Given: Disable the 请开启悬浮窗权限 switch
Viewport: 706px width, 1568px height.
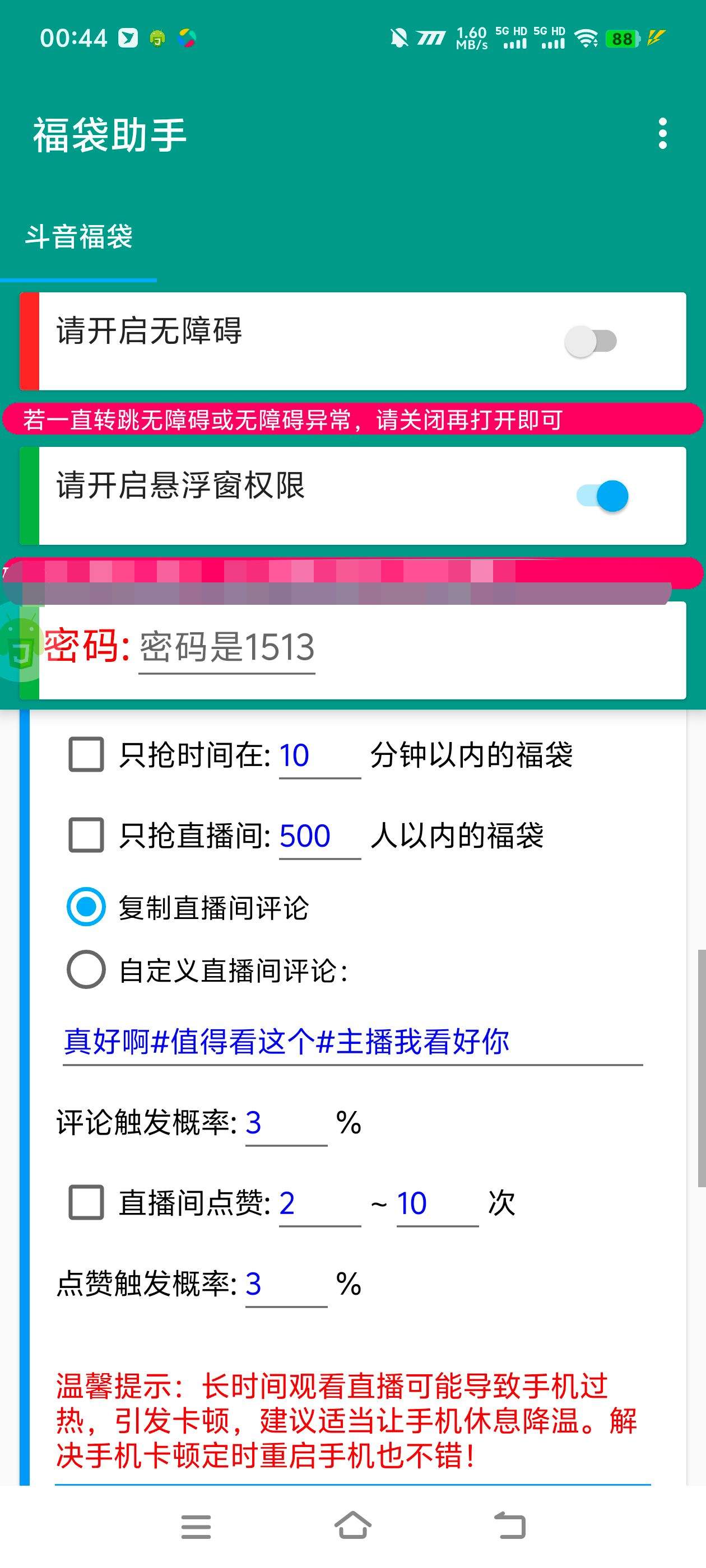Looking at the screenshot, I should click(602, 495).
